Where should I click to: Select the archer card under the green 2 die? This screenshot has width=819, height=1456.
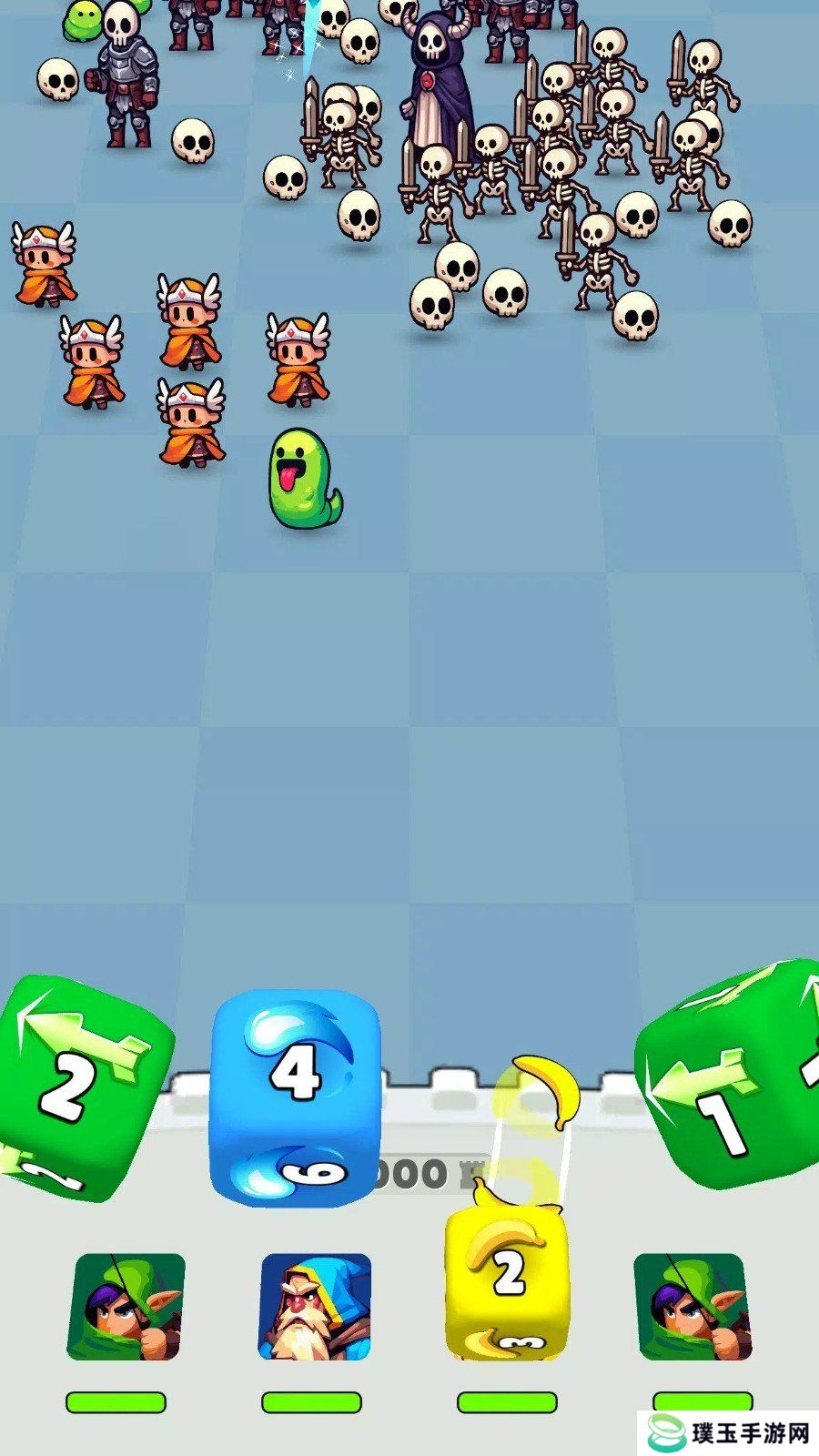point(126,1307)
